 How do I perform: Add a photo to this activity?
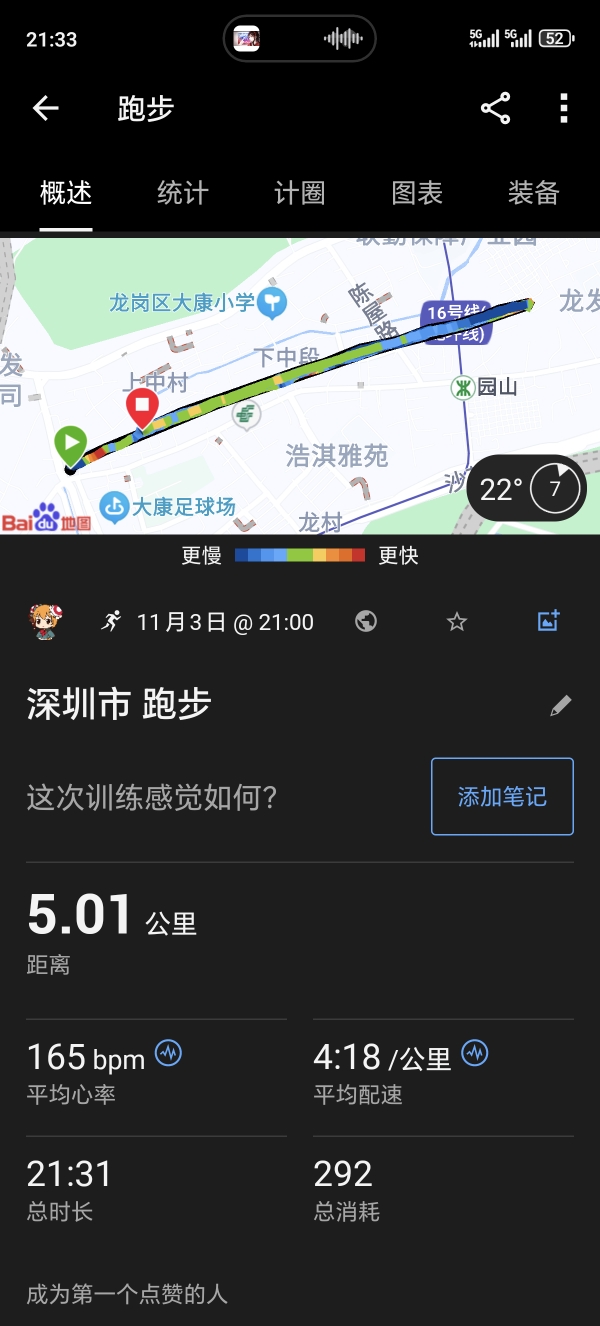pyautogui.click(x=549, y=621)
